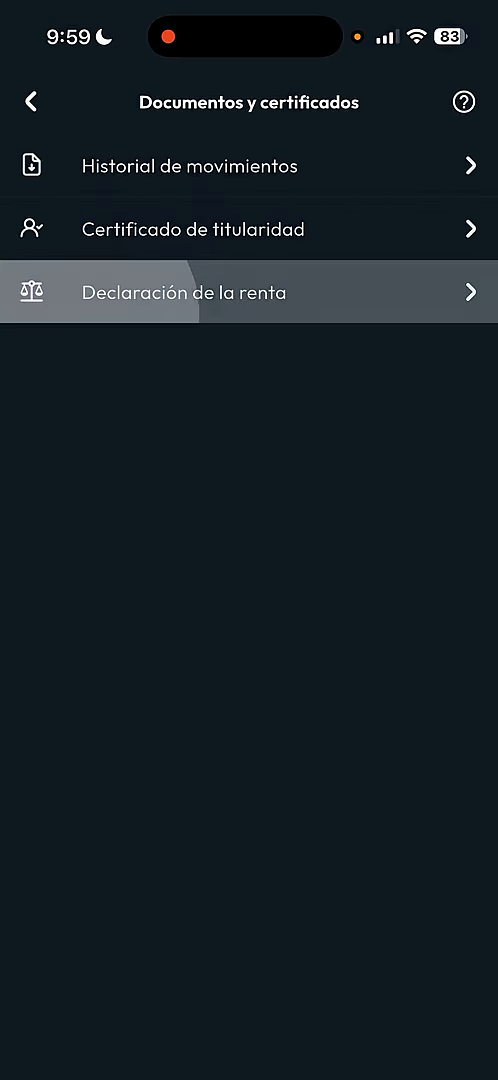This screenshot has height=1080, width=498.
Task: Open Historial de movimientos
Action: [x=249, y=166]
